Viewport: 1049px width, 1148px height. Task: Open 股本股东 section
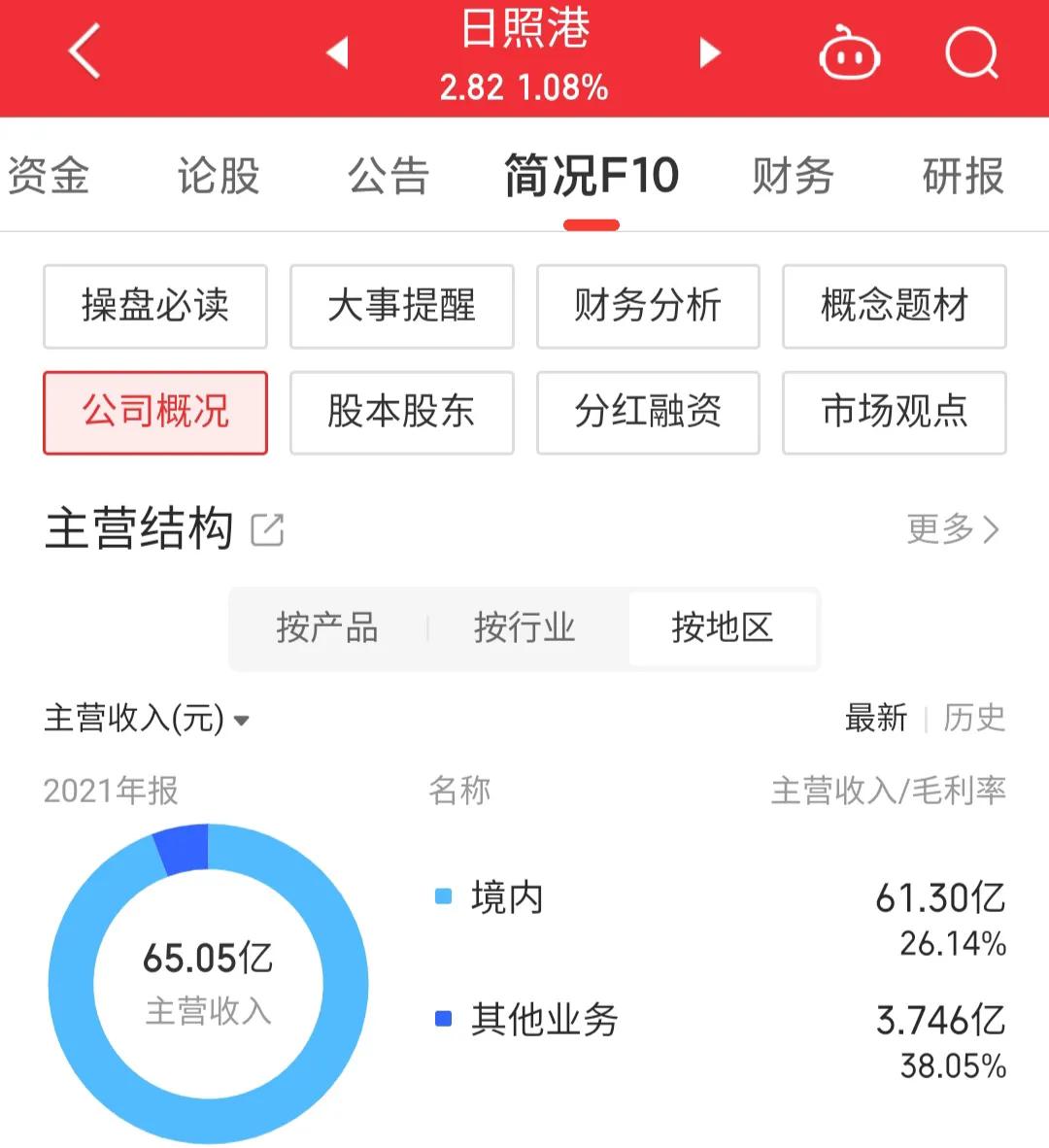pyautogui.click(x=401, y=413)
